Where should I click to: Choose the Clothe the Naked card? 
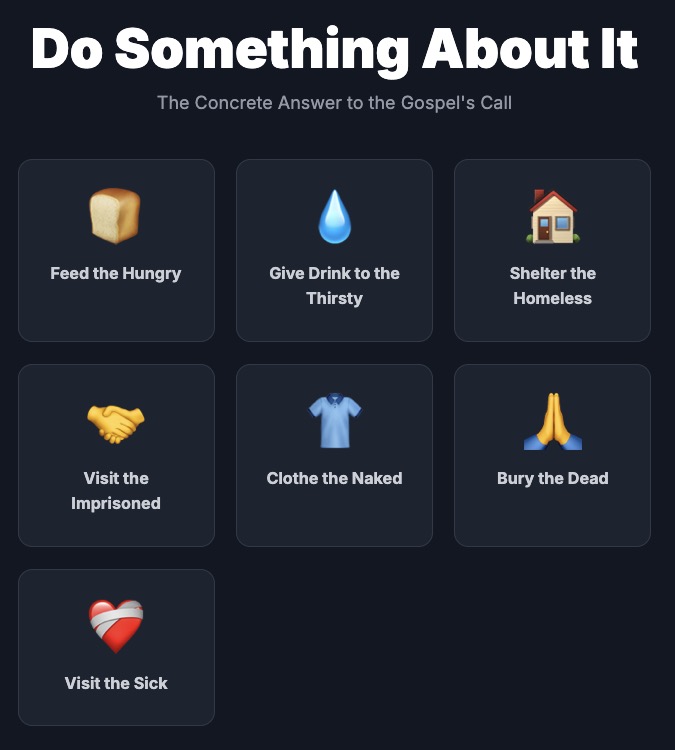pos(334,455)
